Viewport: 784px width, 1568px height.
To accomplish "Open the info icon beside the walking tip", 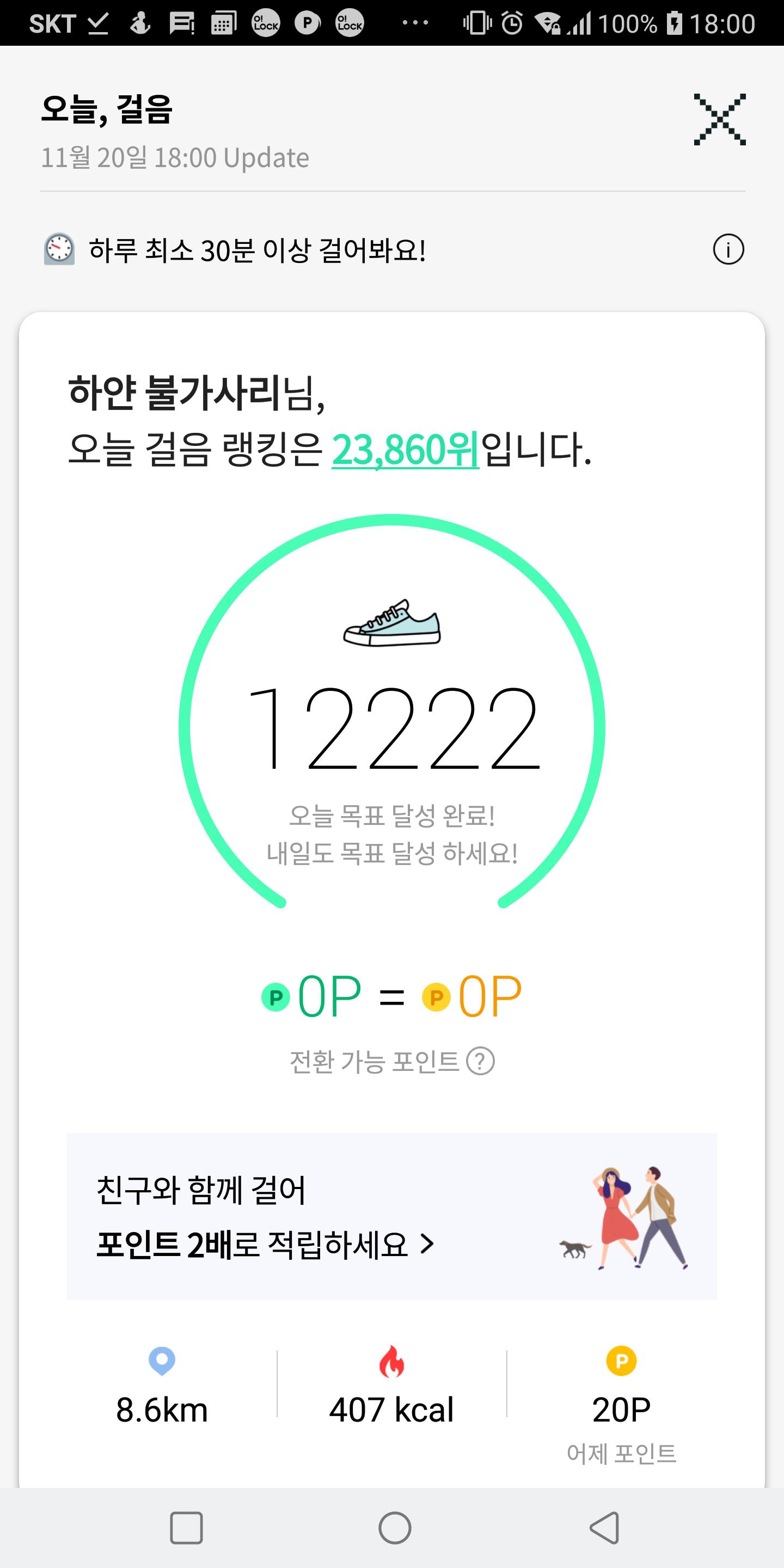I will coord(728,249).
